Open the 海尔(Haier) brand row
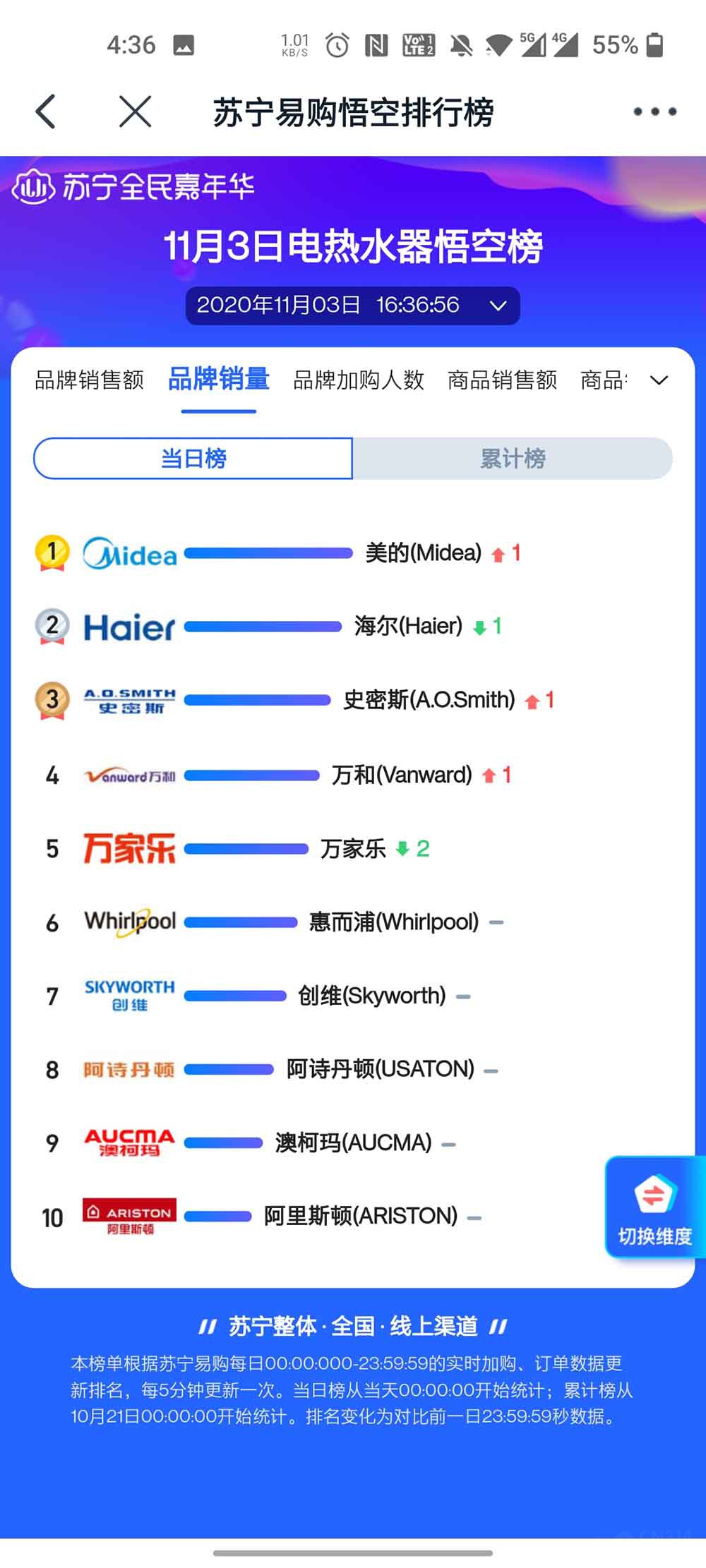The height and width of the screenshot is (1568, 706). point(408,626)
